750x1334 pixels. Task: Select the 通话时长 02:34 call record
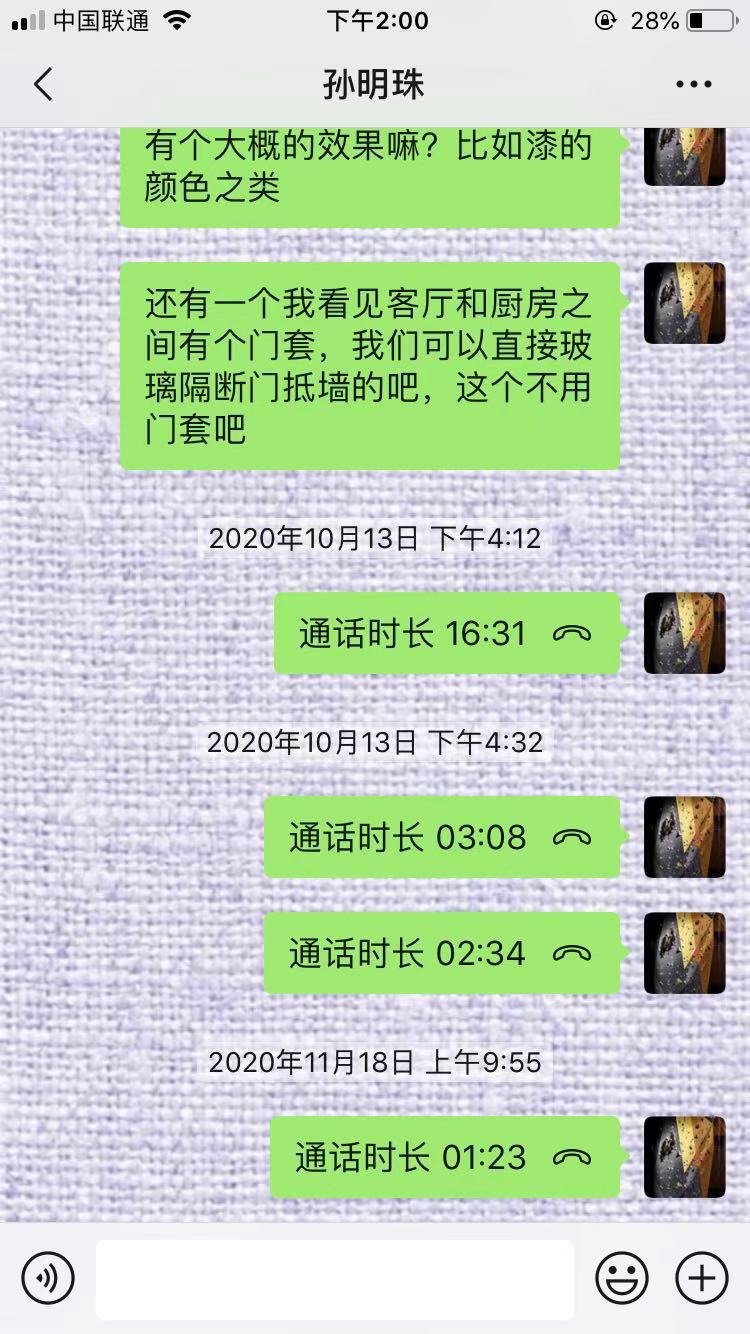coord(441,953)
